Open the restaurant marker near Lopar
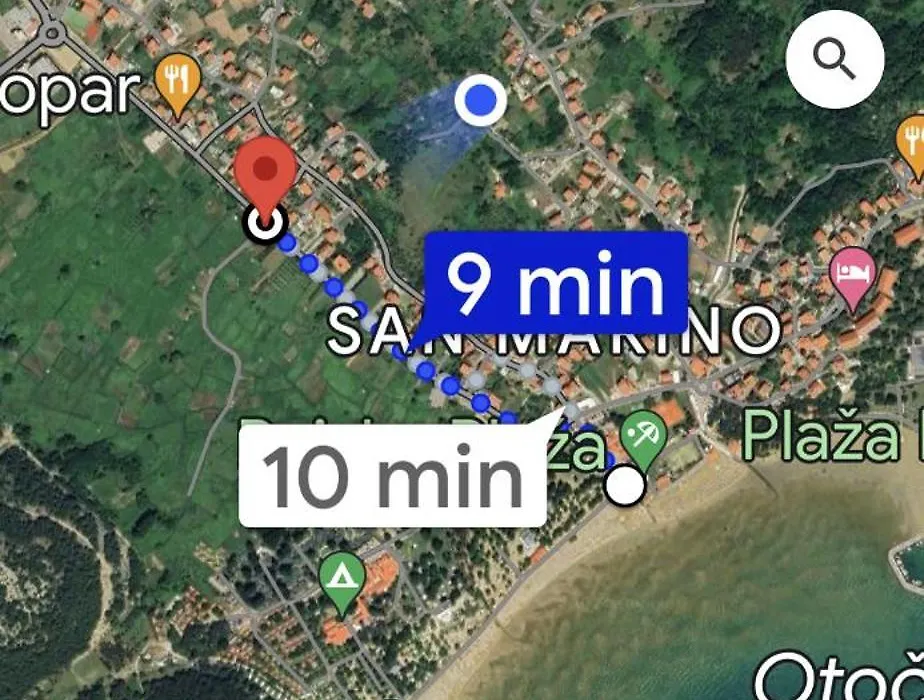Image resolution: width=924 pixels, height=700 pixels. (178, 81)
